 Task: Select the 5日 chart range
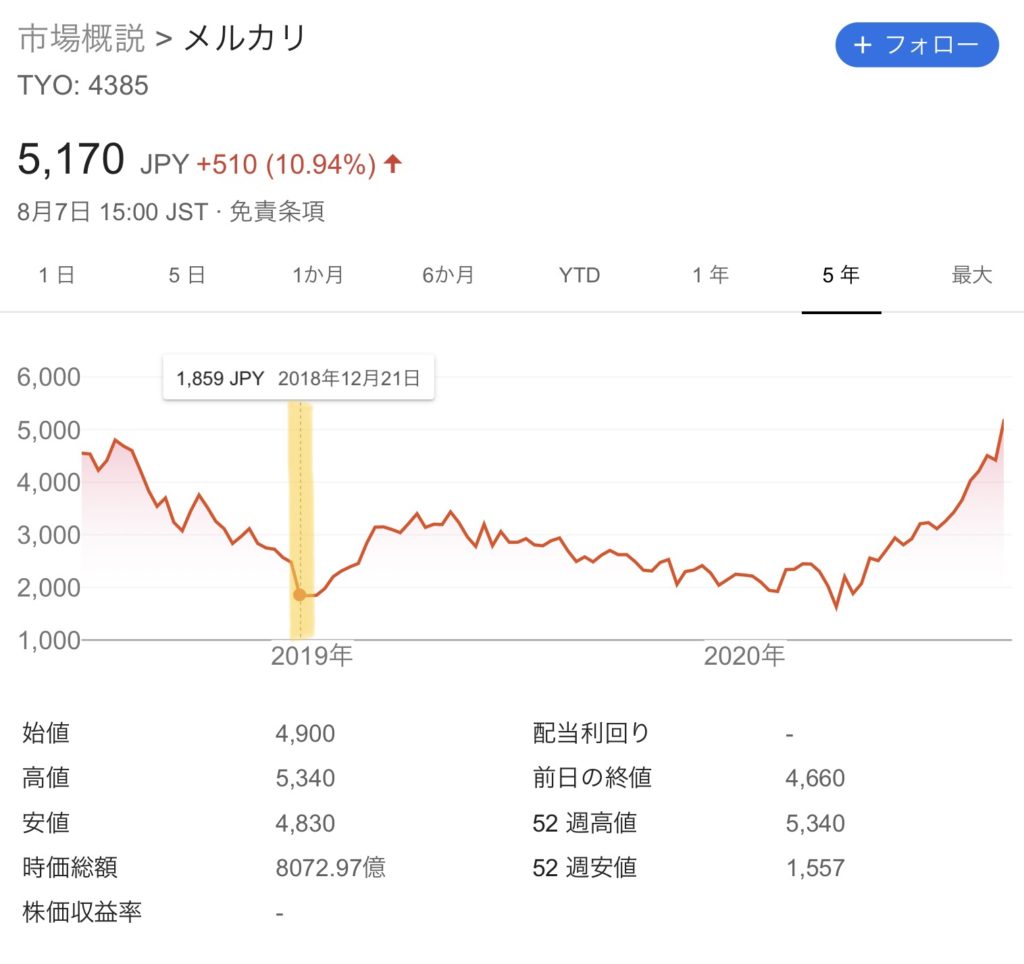[187, 275]
